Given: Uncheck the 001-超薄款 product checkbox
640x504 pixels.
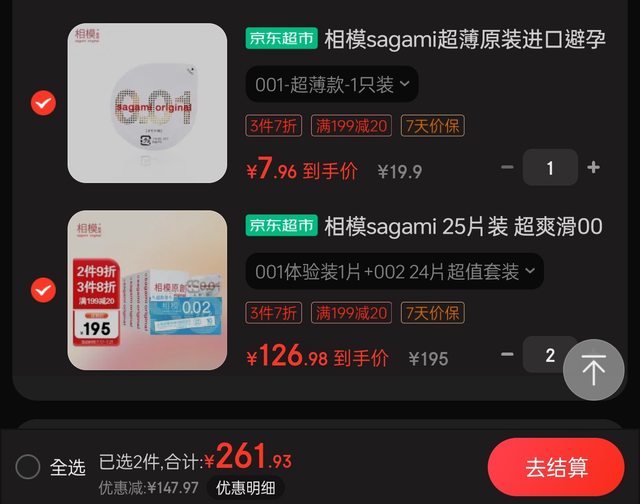Looking at the screenshot, I should pos(43,103).
